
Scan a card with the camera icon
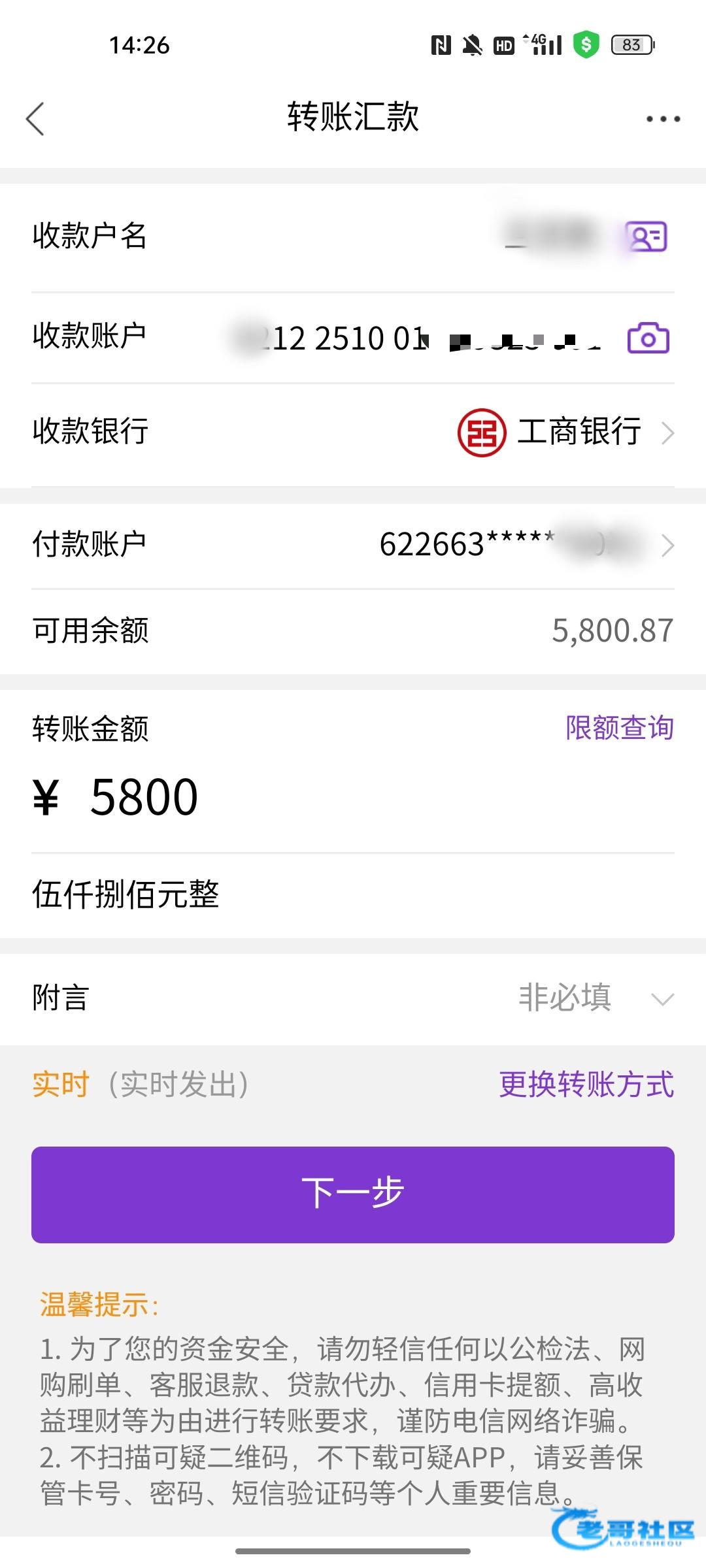pos(648,338)
